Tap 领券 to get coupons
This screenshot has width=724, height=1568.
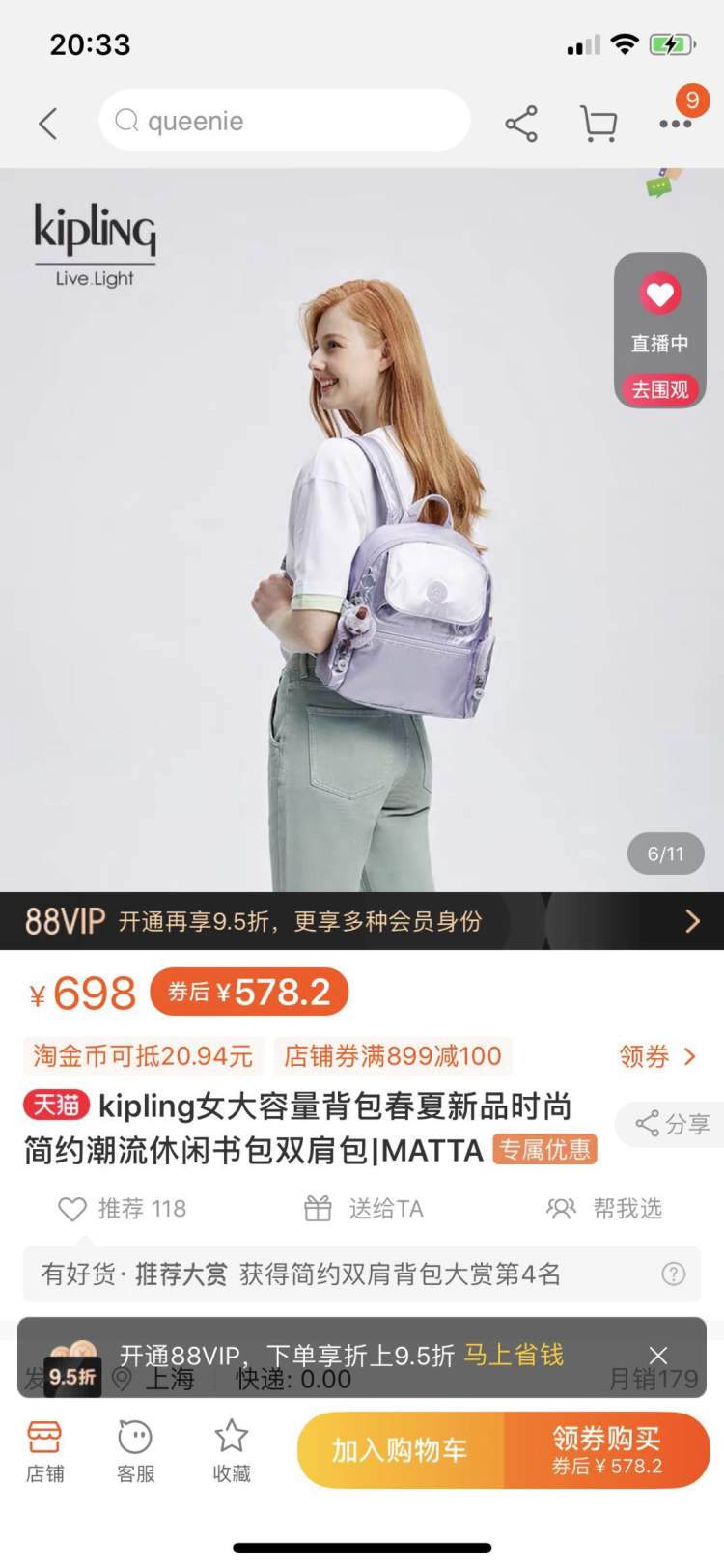coord(656,1056)
